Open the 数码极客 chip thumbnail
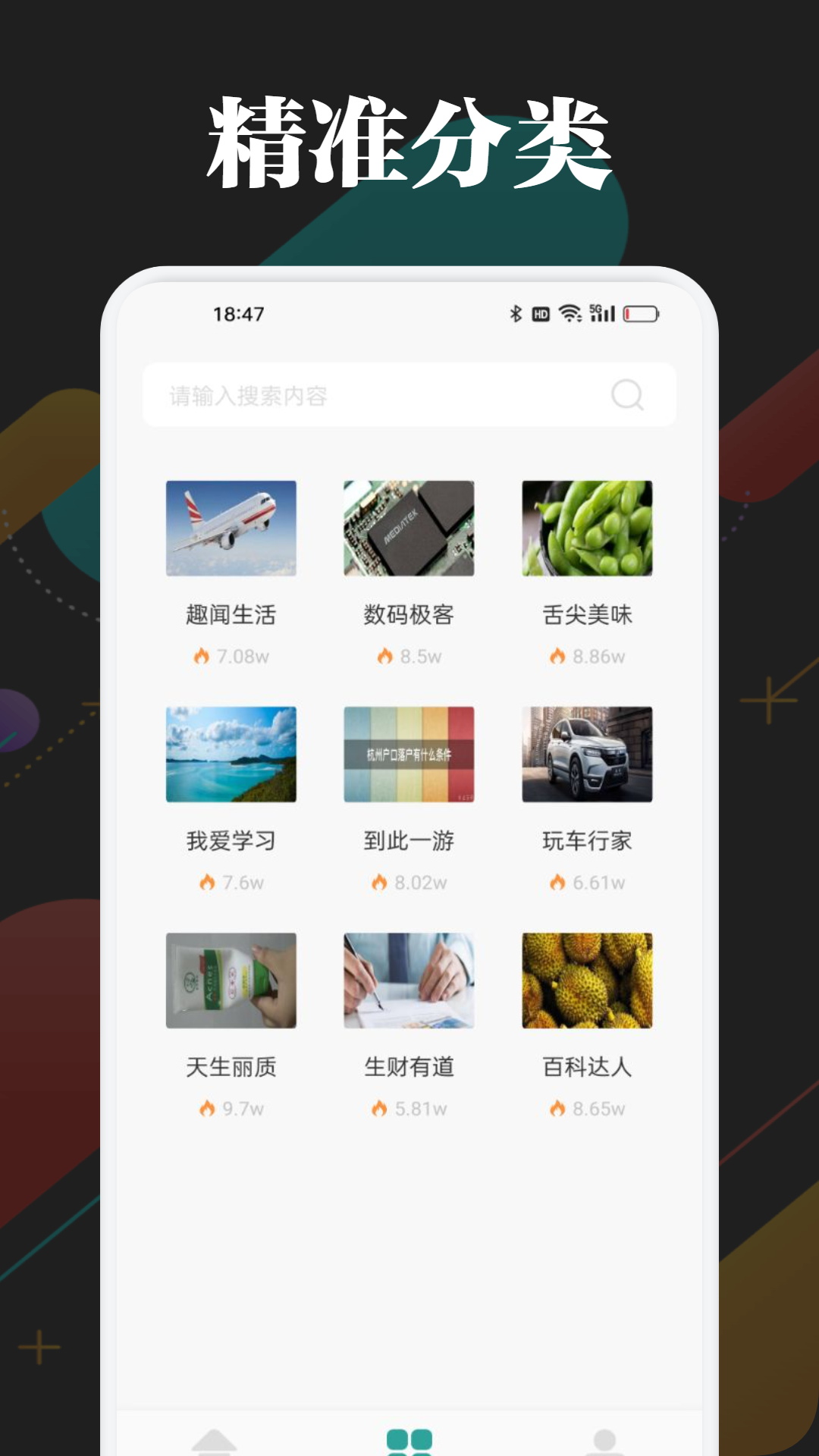 point(409,529)
